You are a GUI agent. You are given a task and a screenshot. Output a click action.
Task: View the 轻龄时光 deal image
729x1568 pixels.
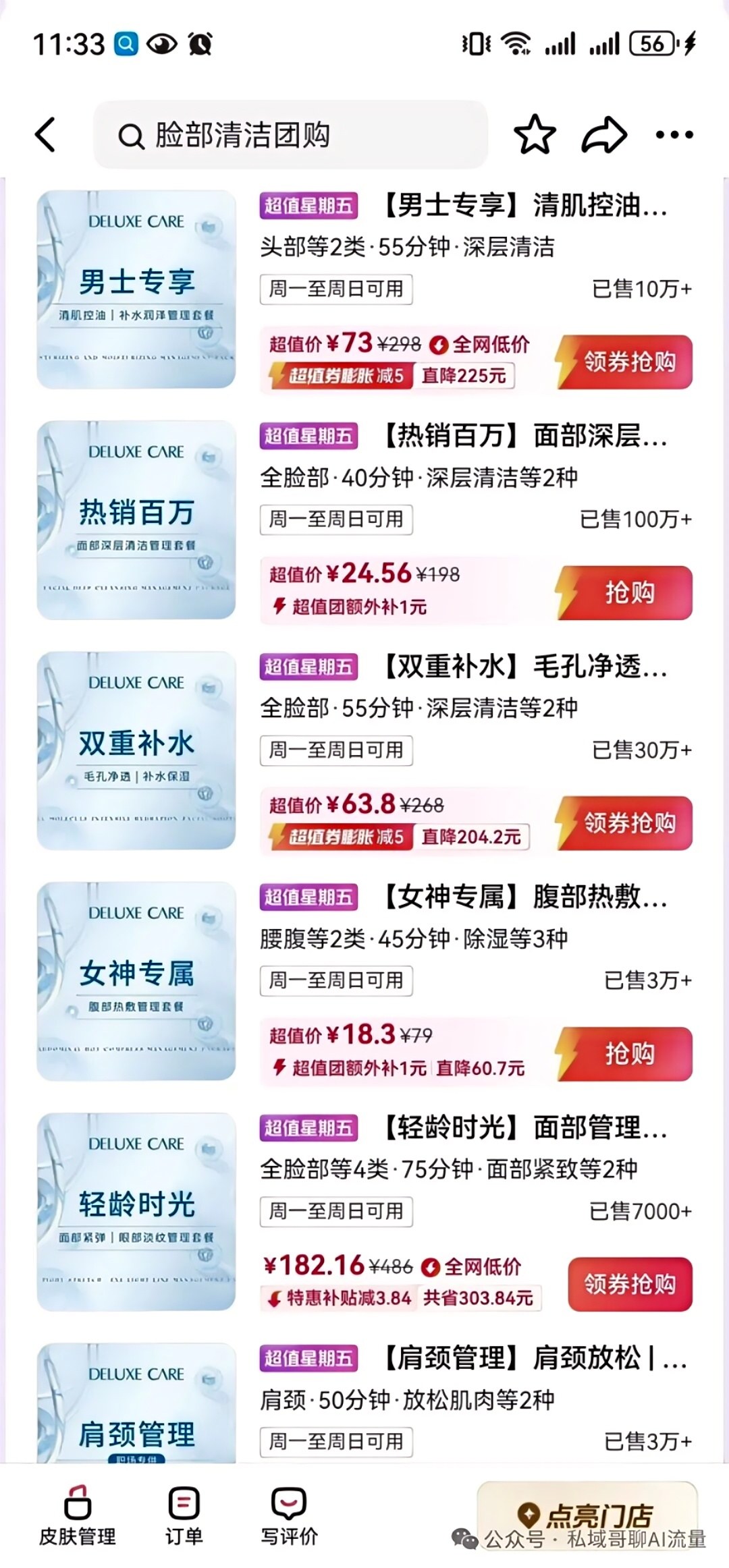136,1212
